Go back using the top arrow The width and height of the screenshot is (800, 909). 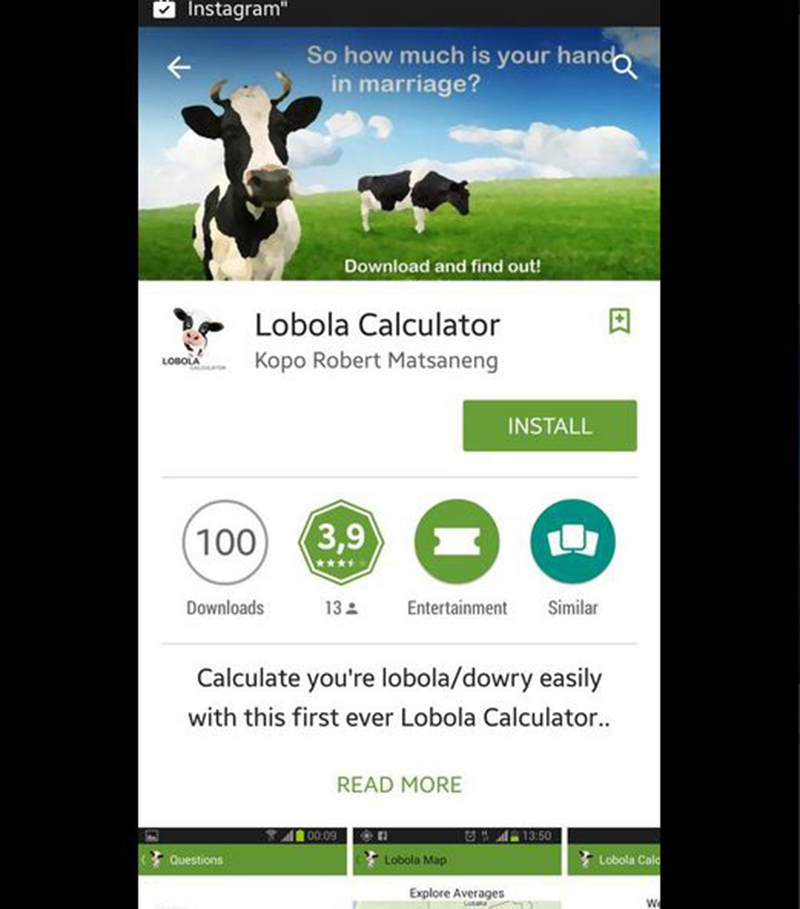[x=179, y=67]
